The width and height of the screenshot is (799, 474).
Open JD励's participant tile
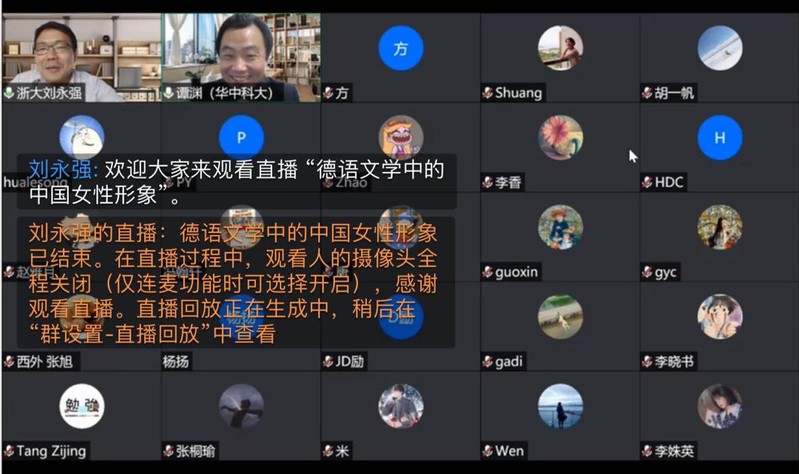click(400, 360)
